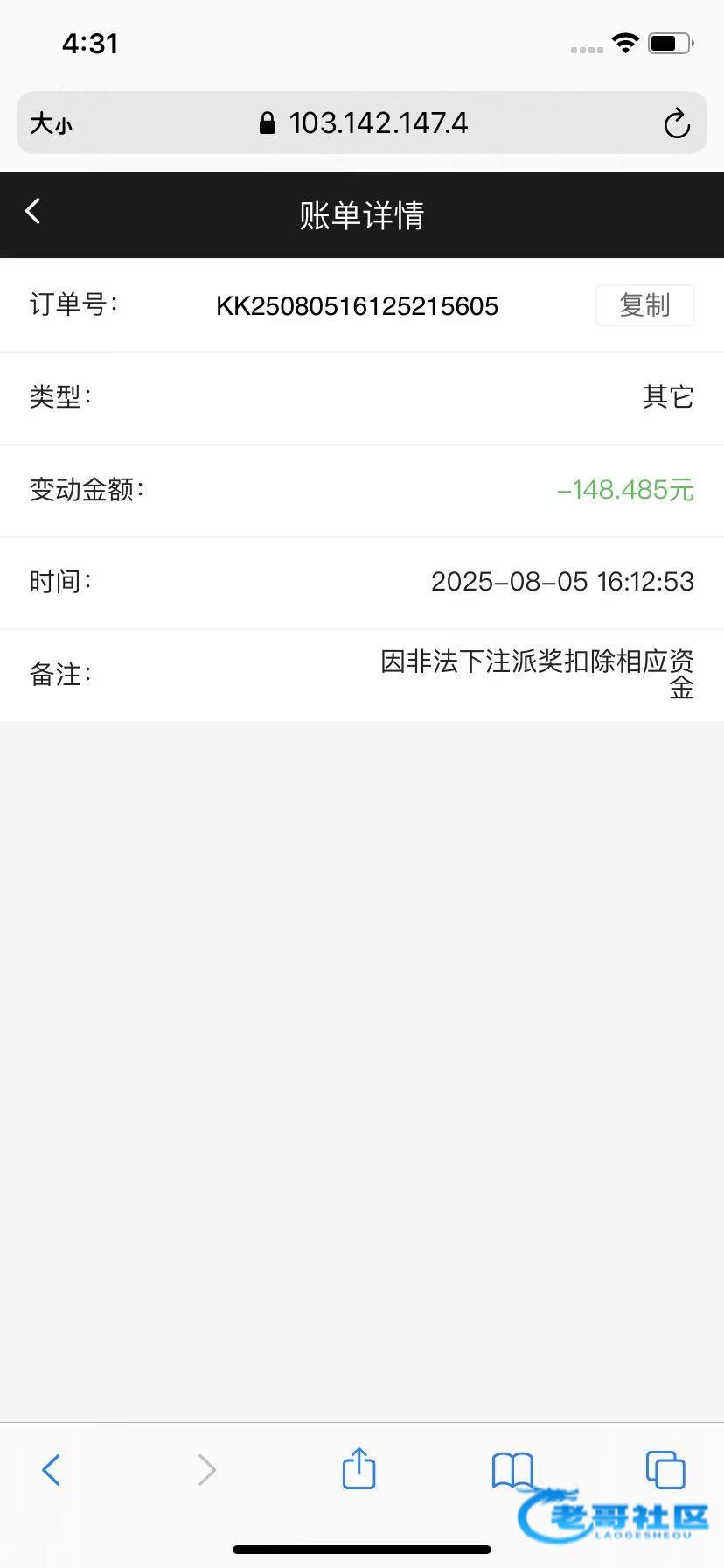
Task: Go back using Safari's back arrow
Action: (x=52, y=1469)
